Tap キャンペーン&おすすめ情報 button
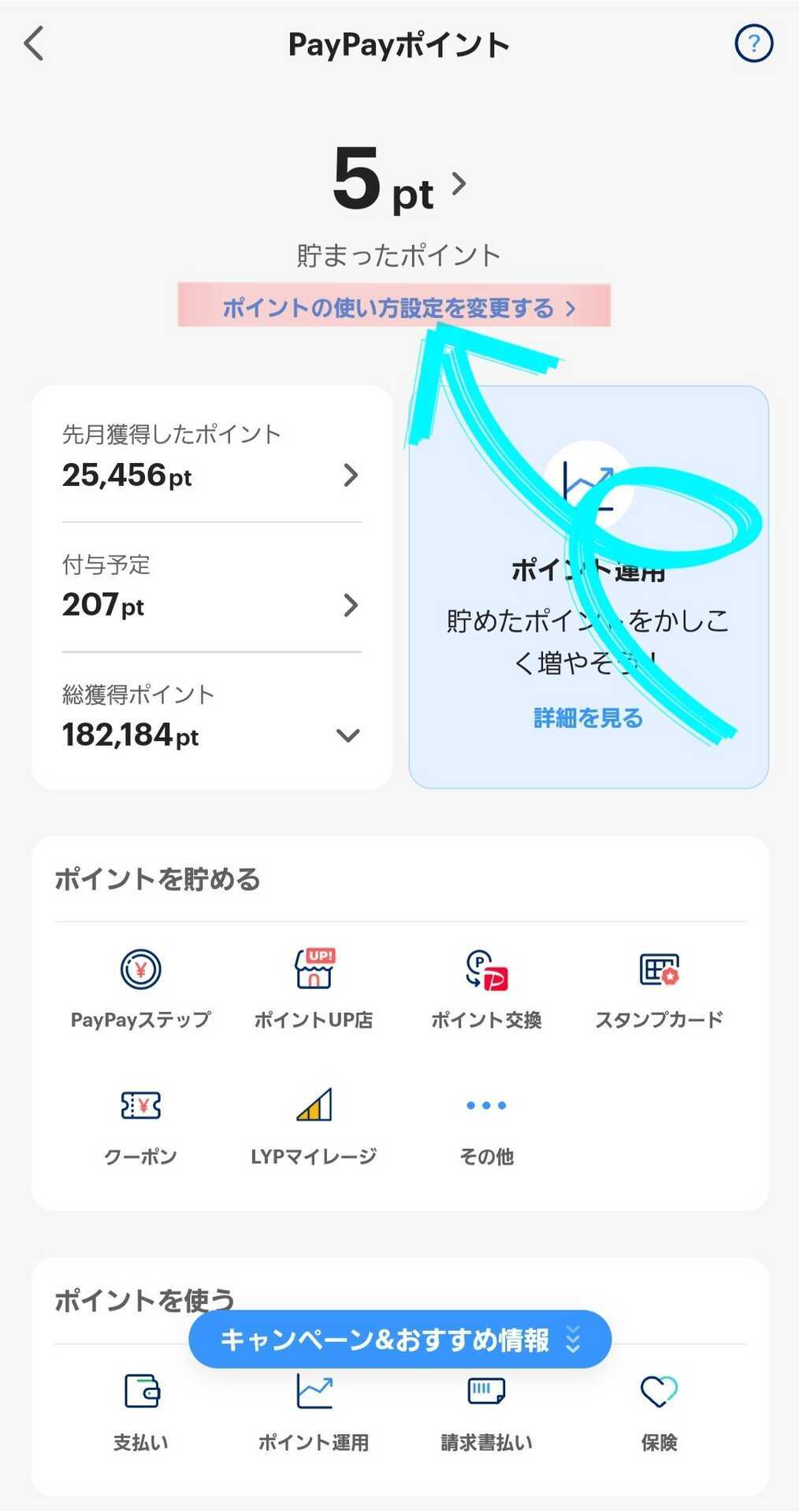799x1512 pixels. pyautogui.click(x=399, y=1340)
